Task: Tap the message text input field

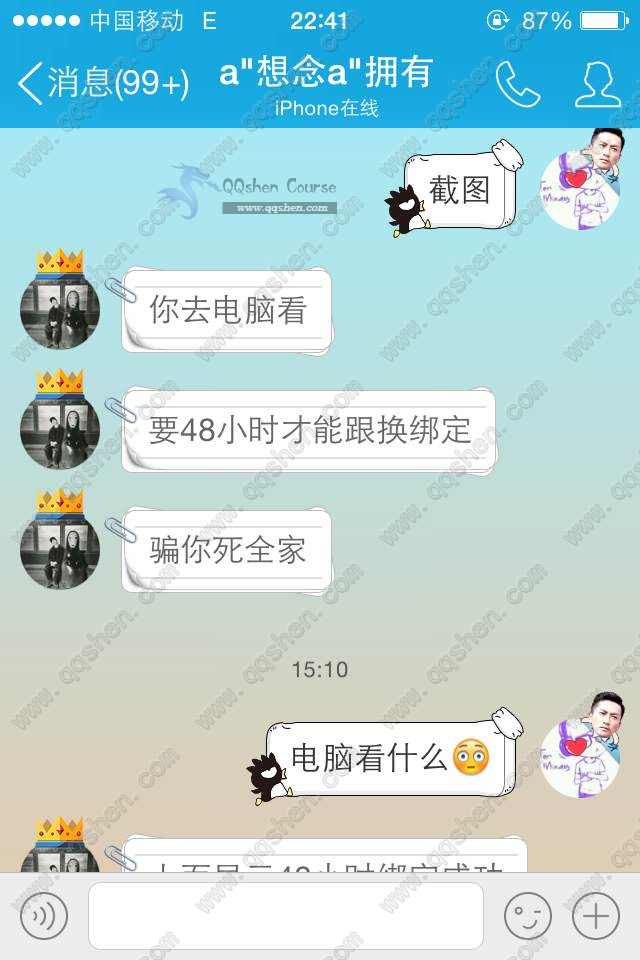Action: click(285, 916)
